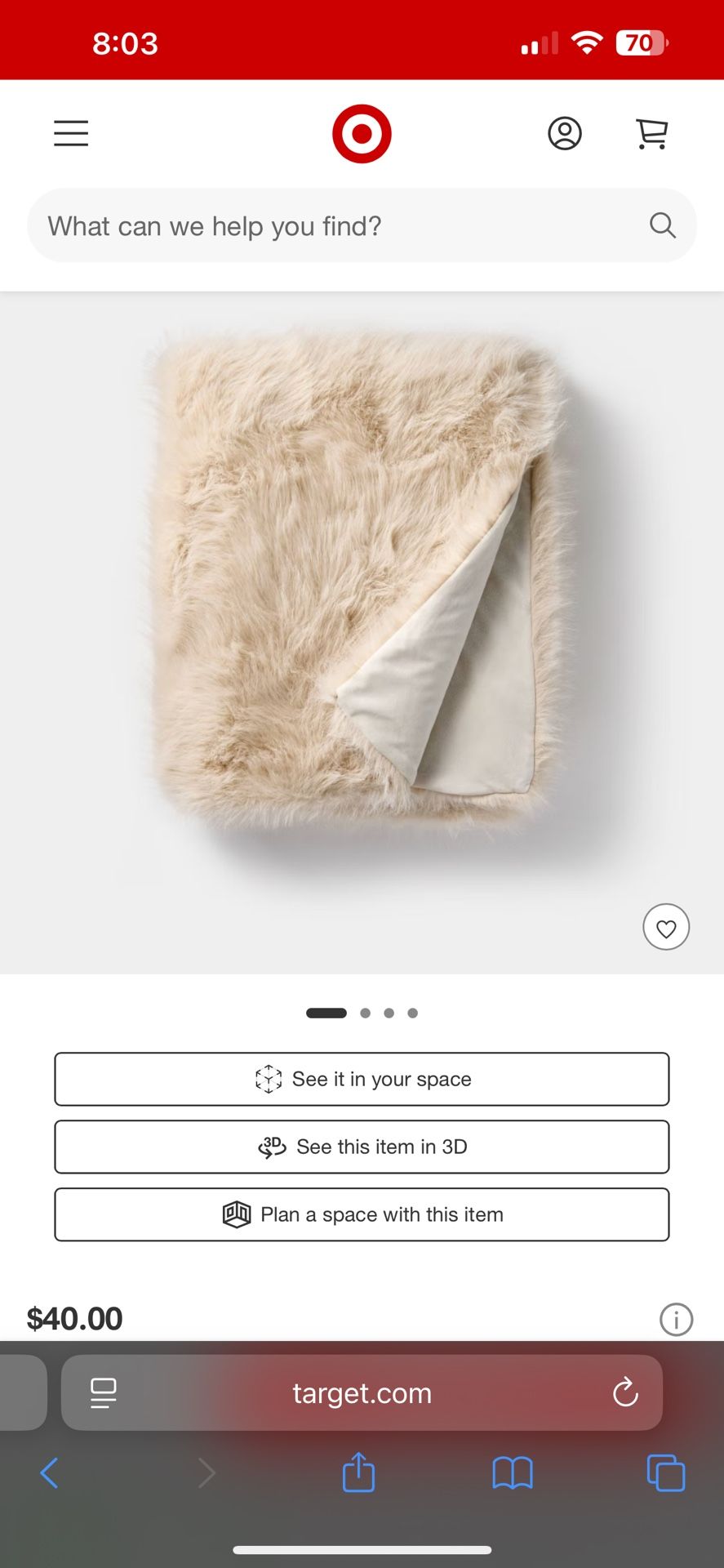
Task: Select See it in your space
Action: pos(362,1079)
